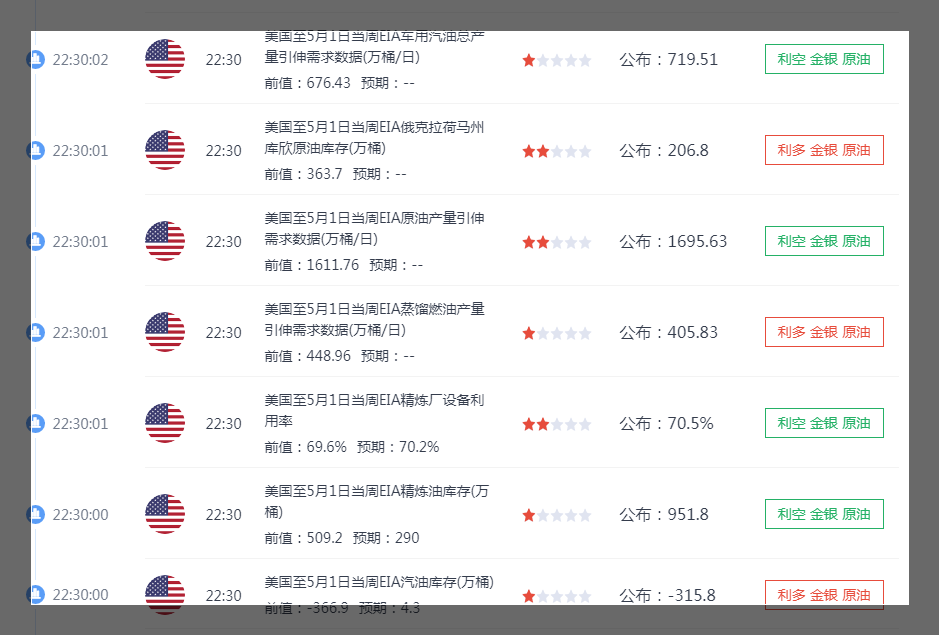Viewport: 939px width, 635px height.
Task: Tap 利空 金银 原油 tag beside 公布 719.51
Action: (823, 59)
